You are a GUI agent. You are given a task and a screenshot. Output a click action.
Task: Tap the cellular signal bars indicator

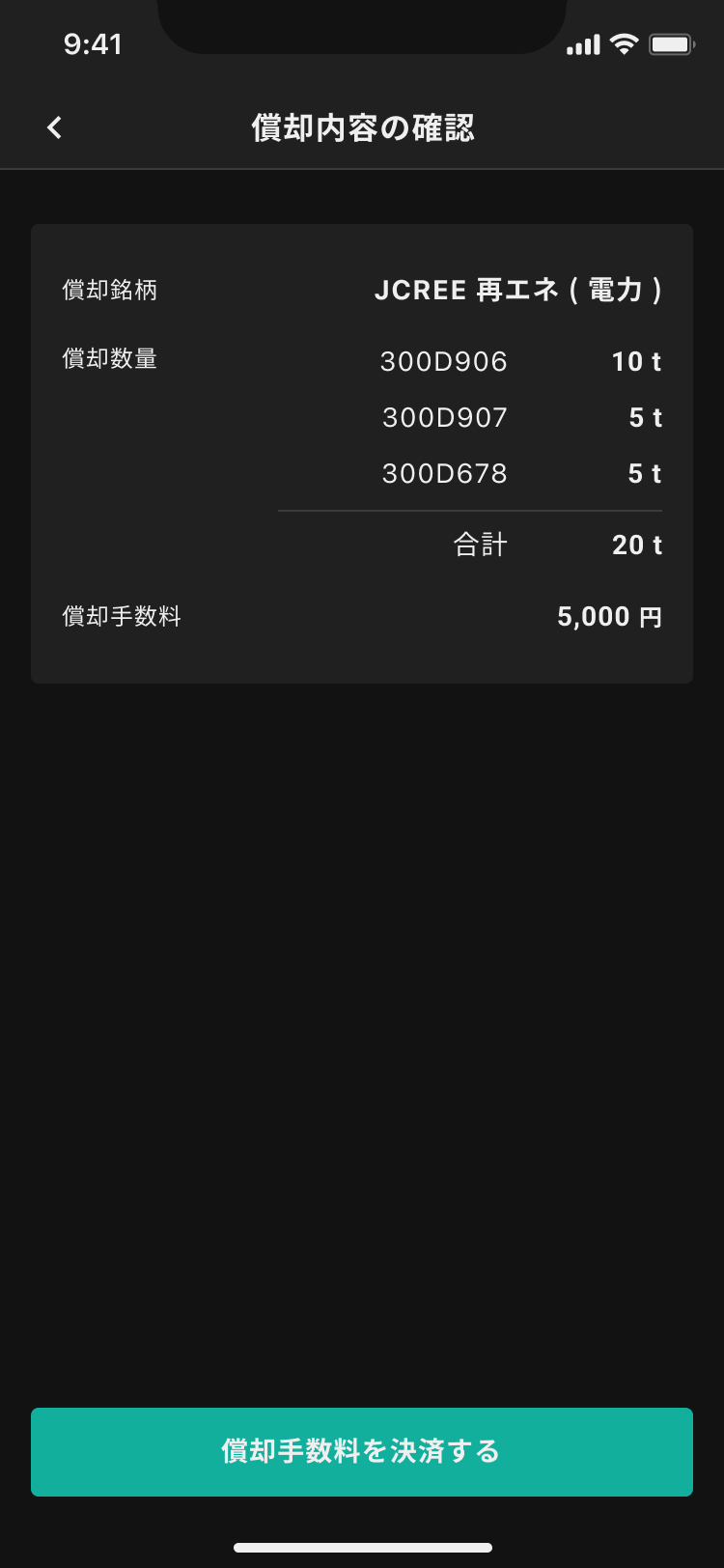pyautogui.click(x=583, y=43)
